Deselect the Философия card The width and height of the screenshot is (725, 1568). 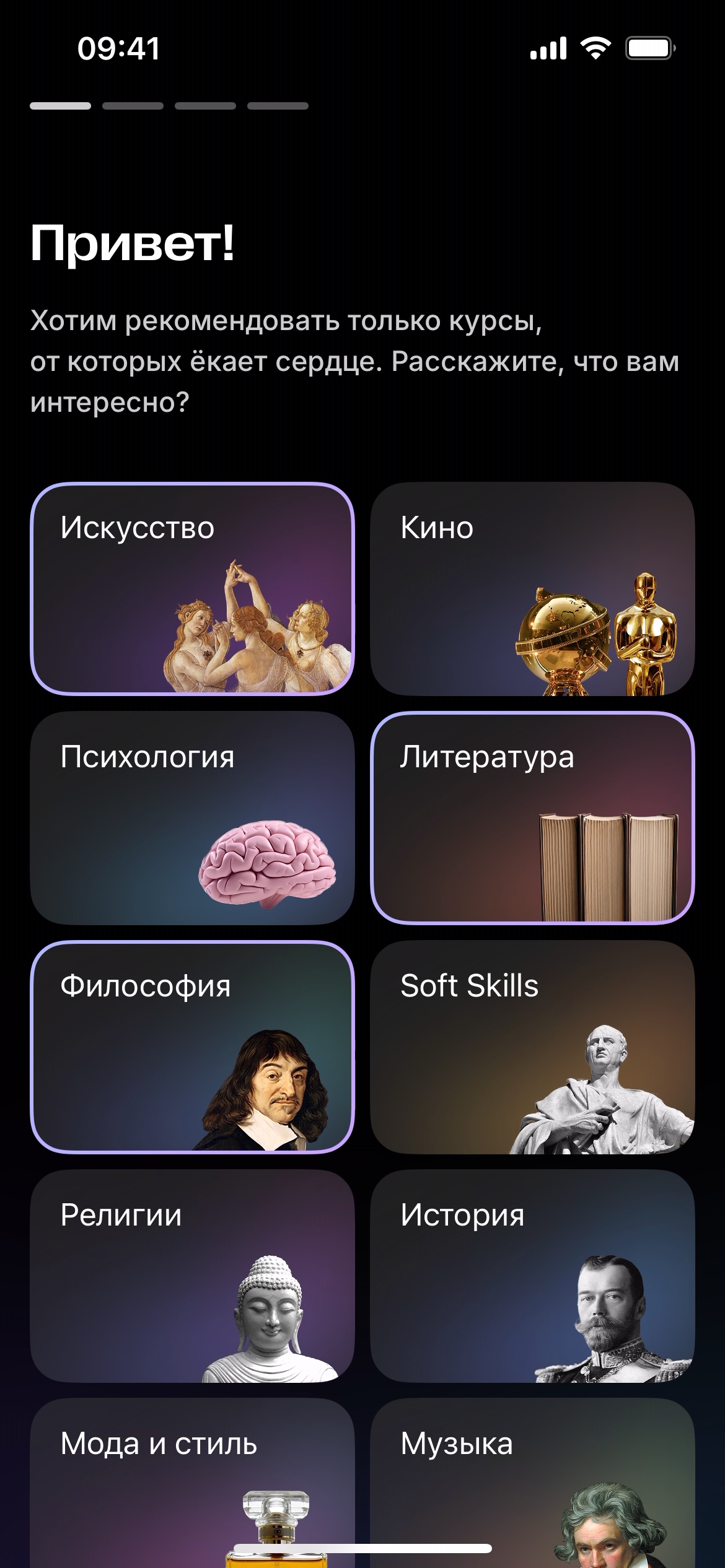pos(192,1047)
